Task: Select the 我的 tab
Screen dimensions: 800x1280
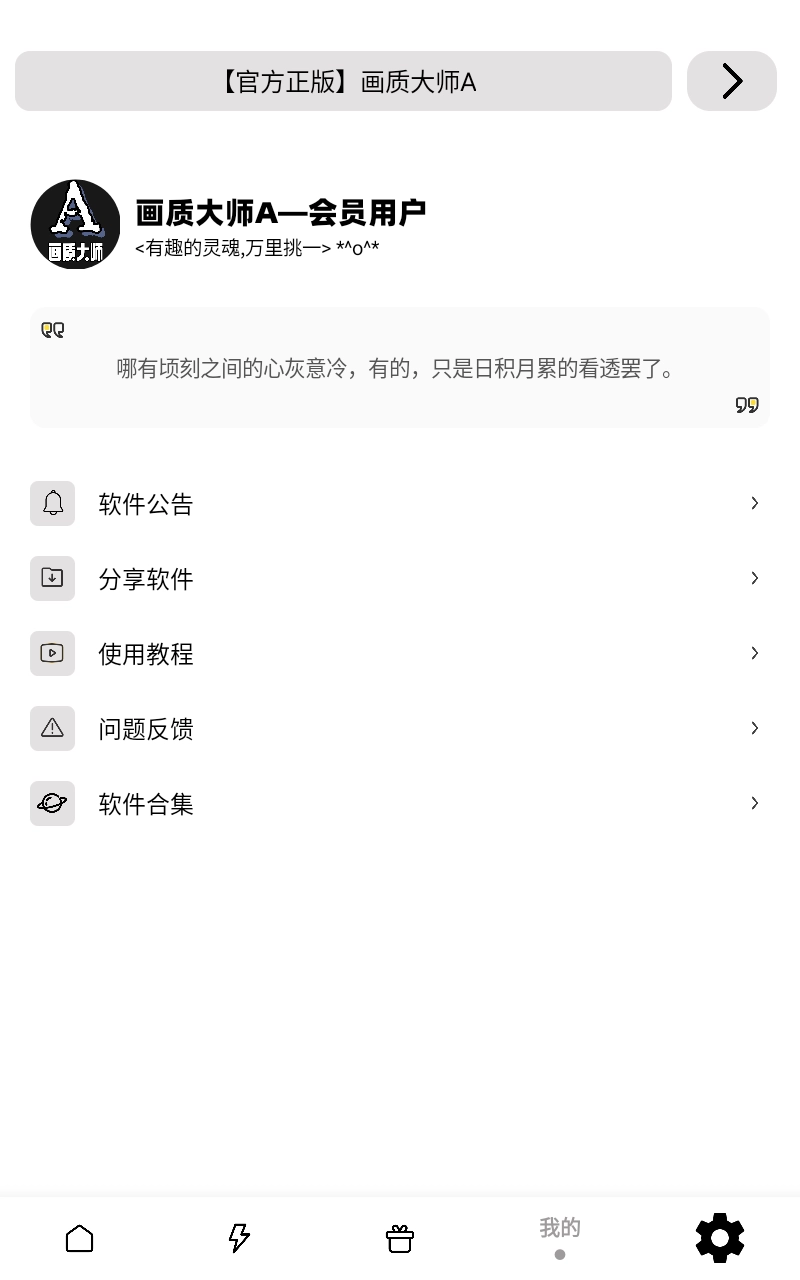Action: (x=560, y=1236)
